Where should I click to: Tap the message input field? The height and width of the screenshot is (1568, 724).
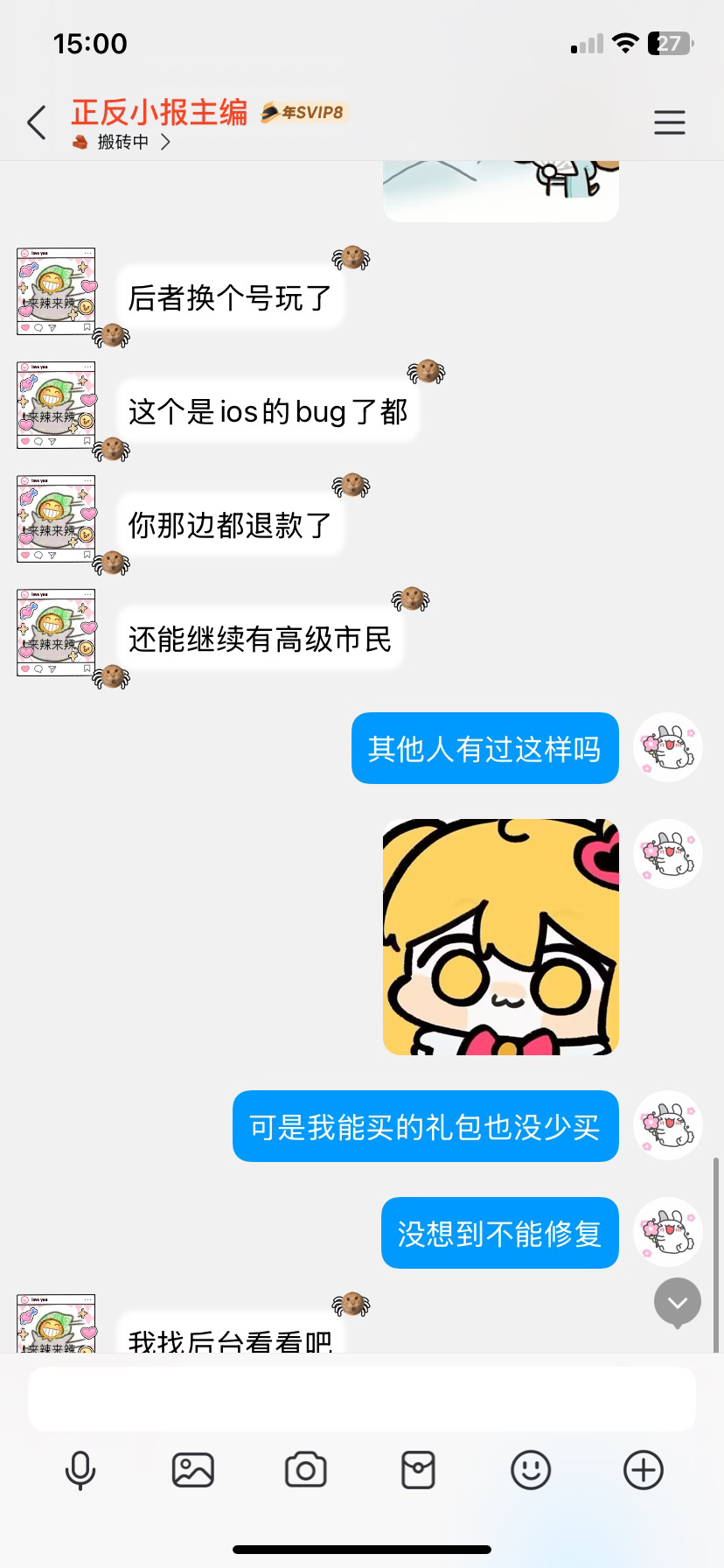pos(362,1398)
